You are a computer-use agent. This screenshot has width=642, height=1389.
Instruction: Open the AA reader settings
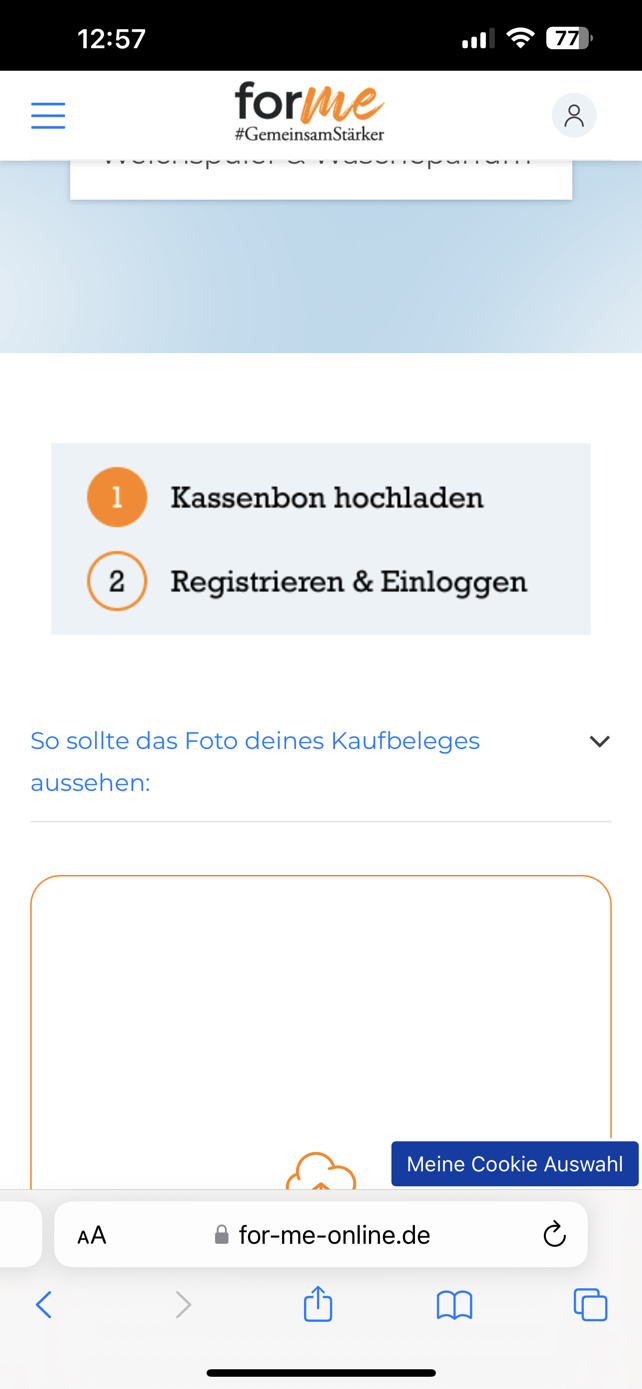point(92,1236)
